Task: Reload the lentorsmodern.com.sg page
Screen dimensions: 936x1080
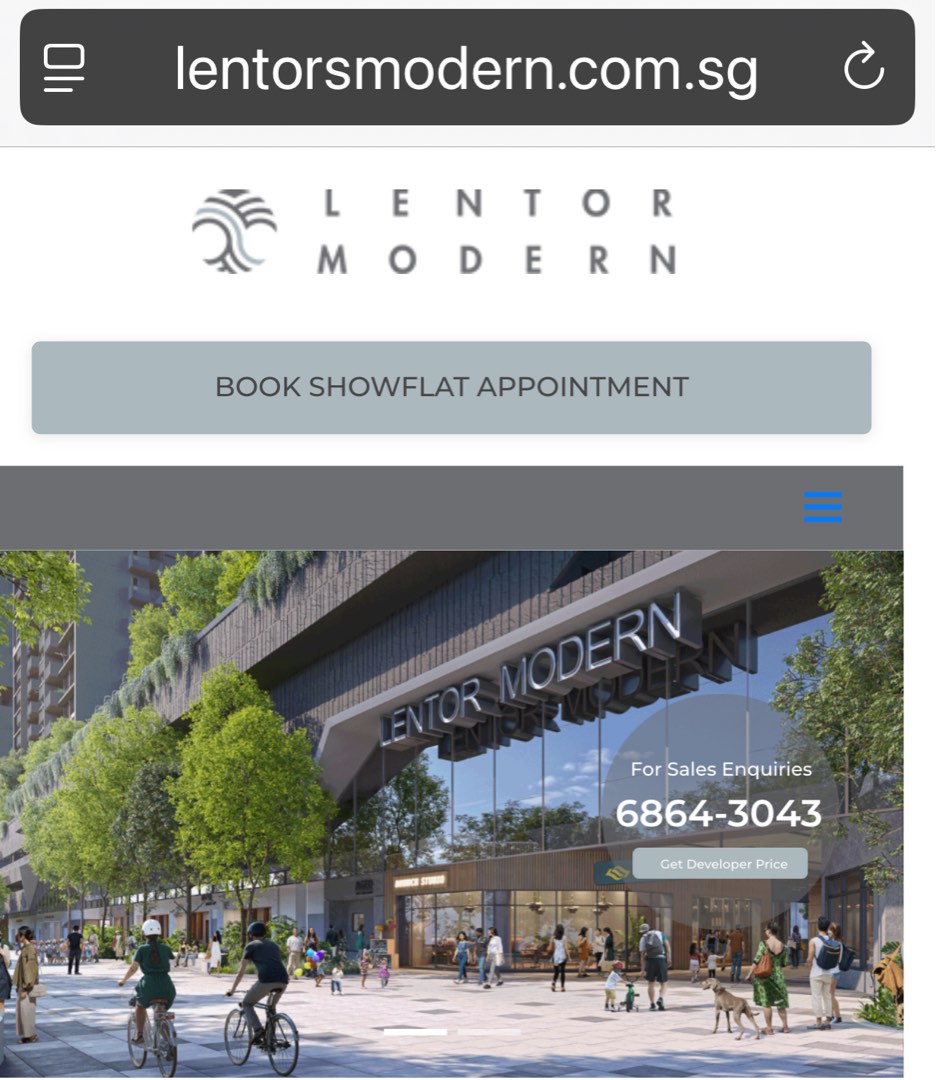Action: 863,69
